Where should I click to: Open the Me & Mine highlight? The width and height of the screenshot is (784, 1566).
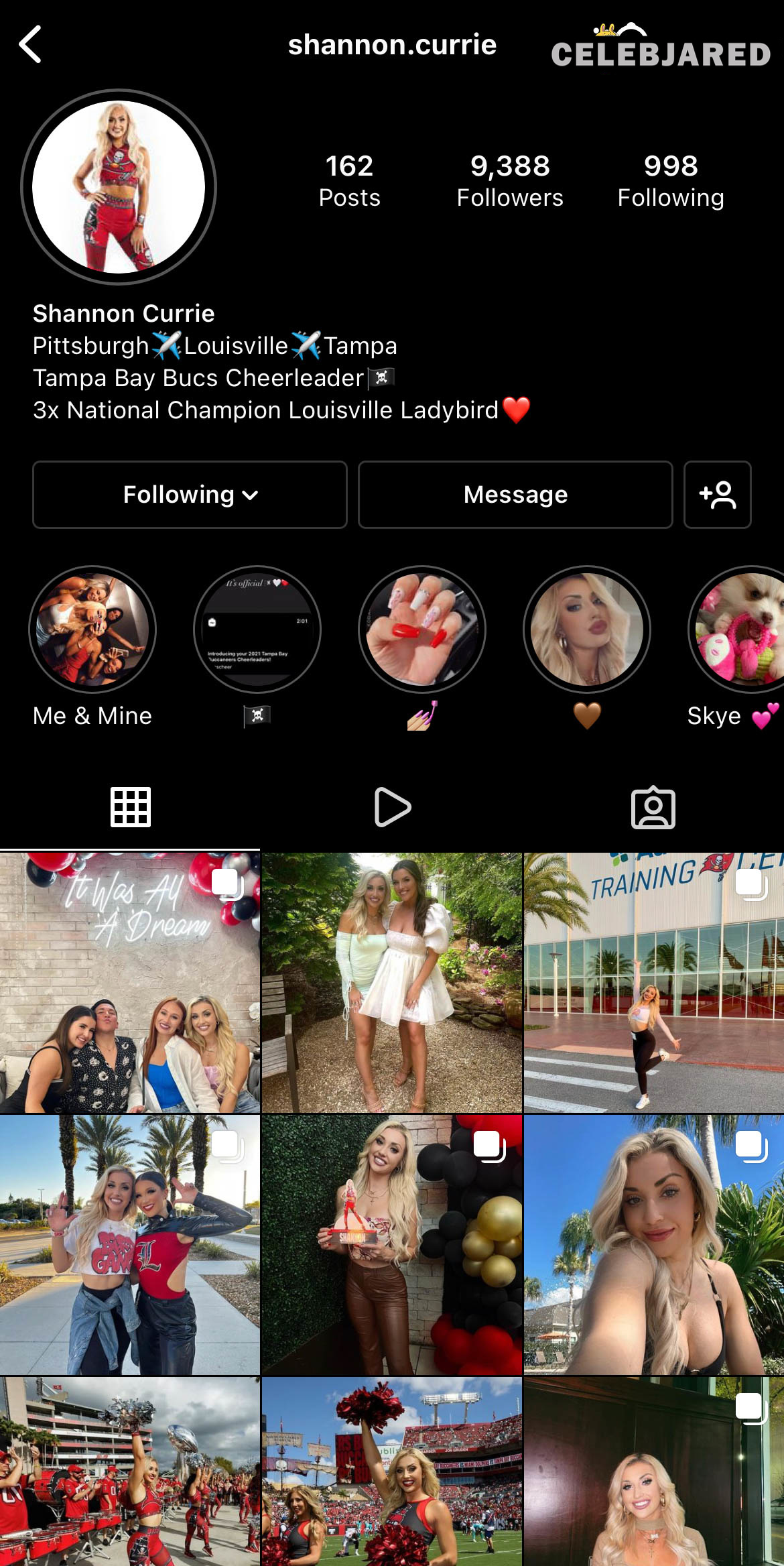click(x=92, y=629)
